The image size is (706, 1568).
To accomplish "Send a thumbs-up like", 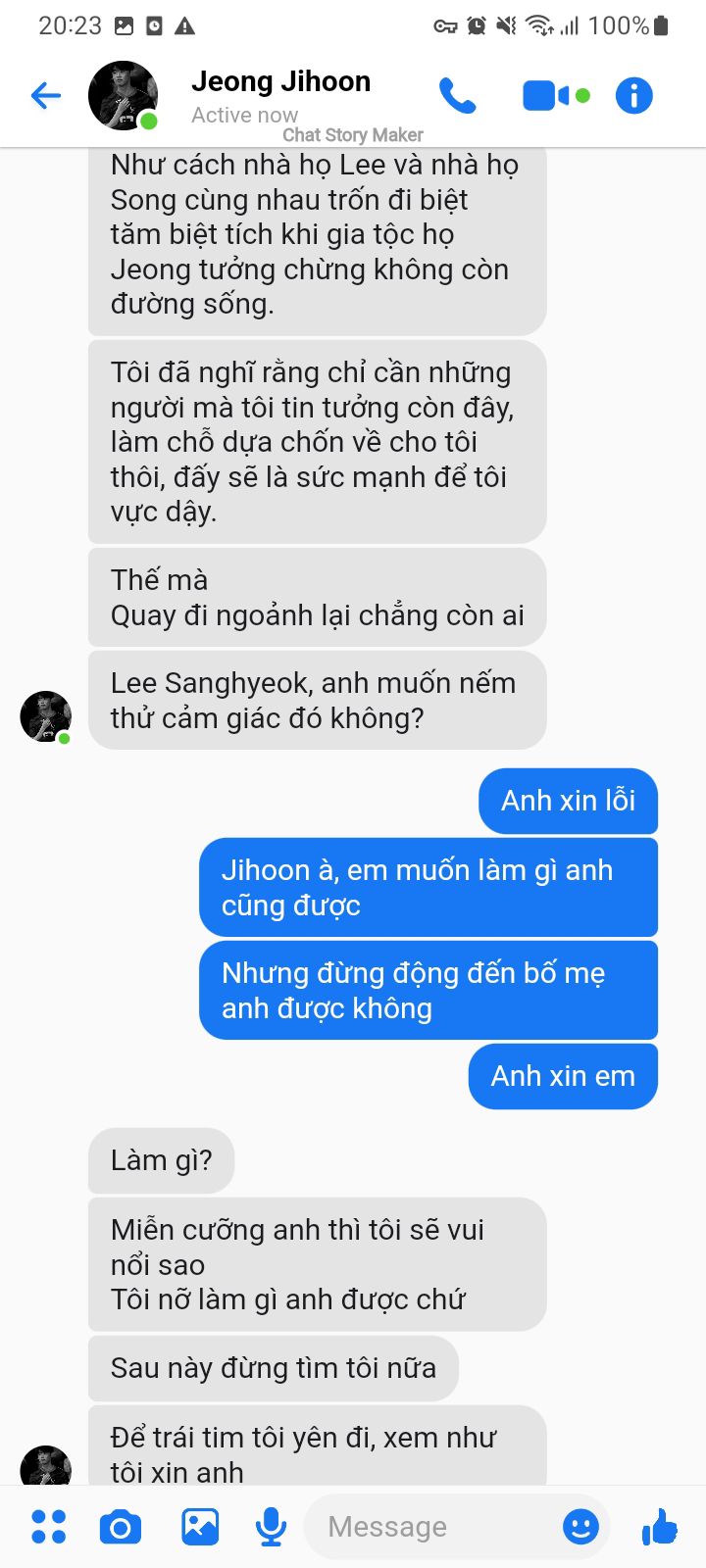I will (660, 1526).
